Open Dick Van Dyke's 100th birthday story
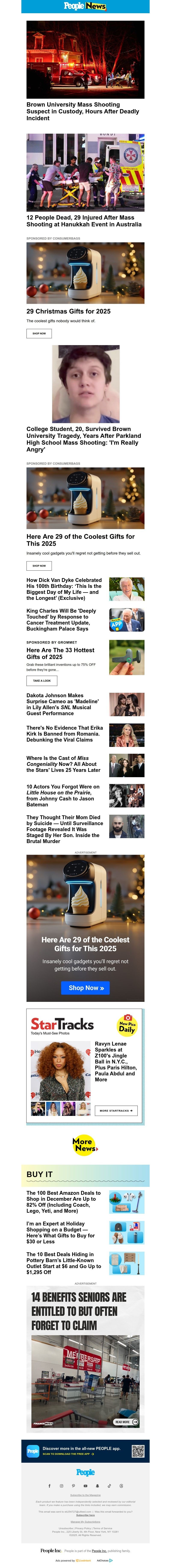The image size is (171, 1568). click(x=64, y=589)
